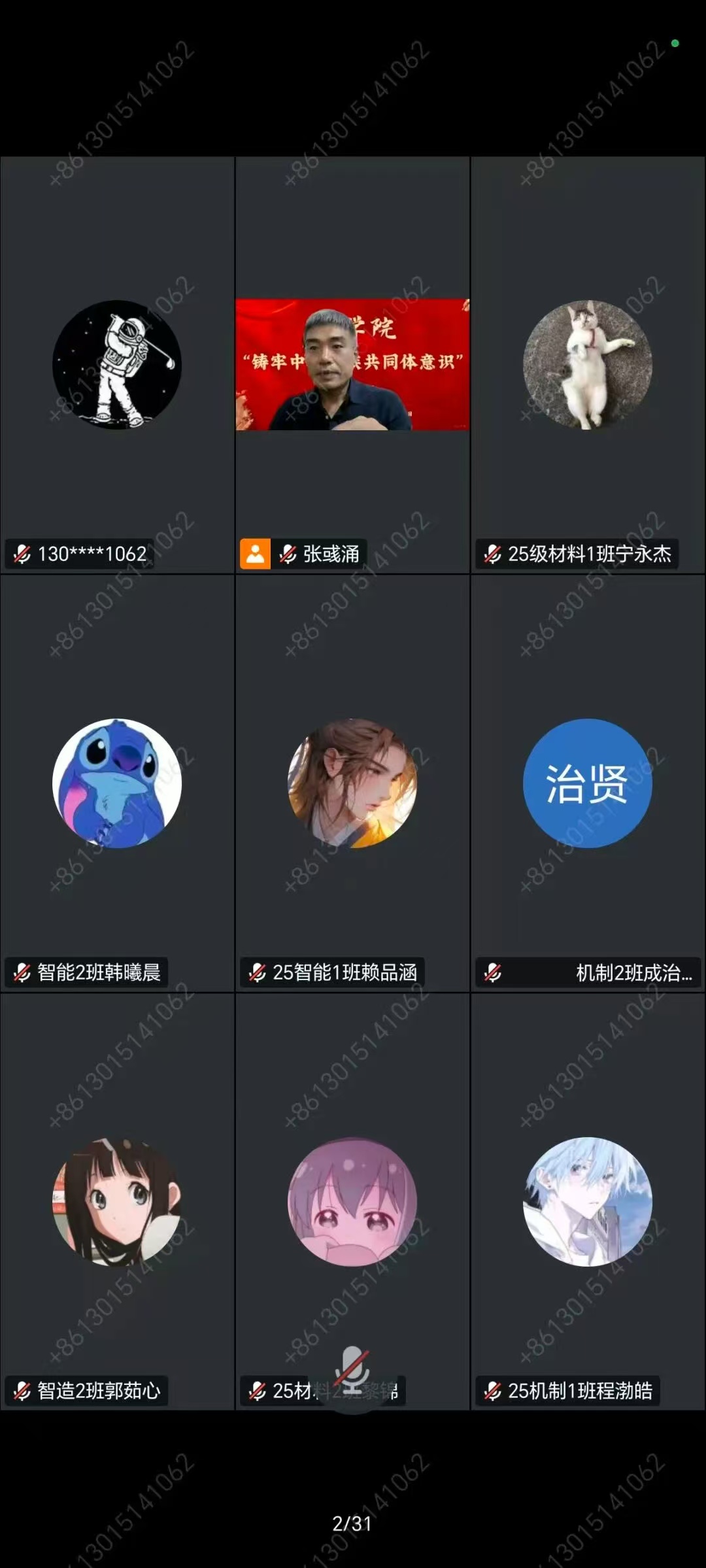Select the 25级材料1班宁永杰 participant tile
The image size is (706, 1568).
[x=588, y=365]
